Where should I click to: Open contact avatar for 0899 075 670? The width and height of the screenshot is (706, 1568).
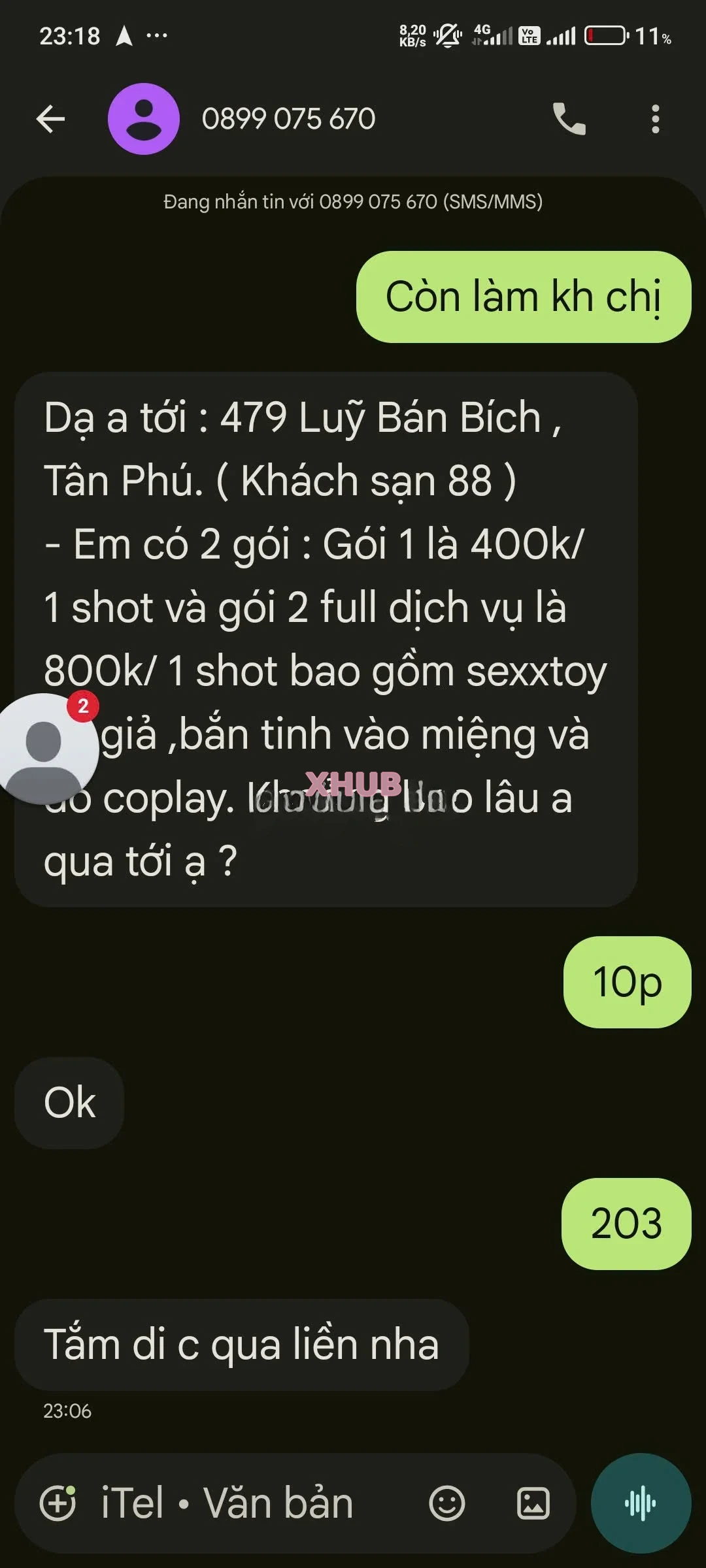click(144, 119)
